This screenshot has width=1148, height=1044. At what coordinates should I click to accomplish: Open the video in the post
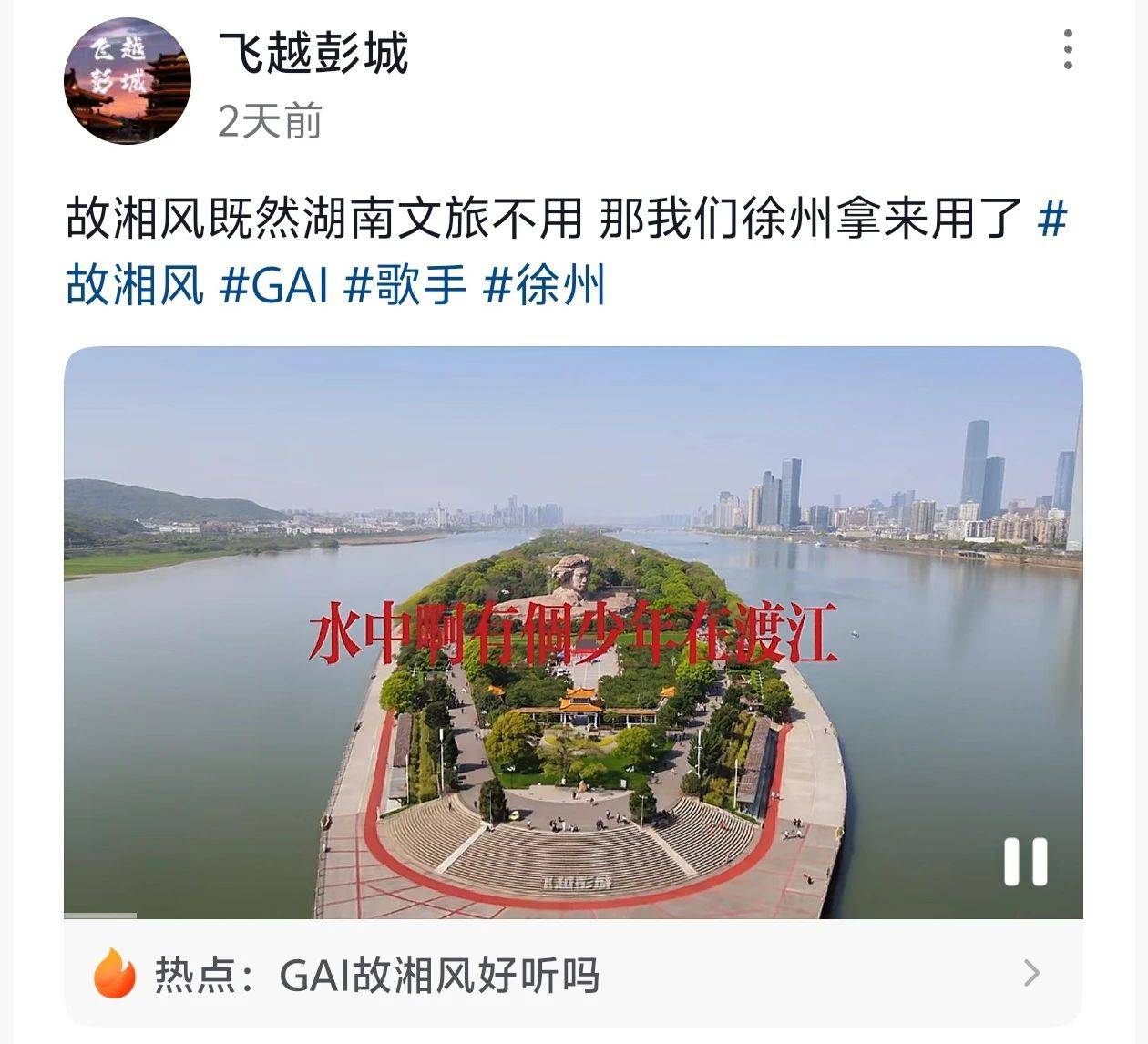click(x=572, y=631)
